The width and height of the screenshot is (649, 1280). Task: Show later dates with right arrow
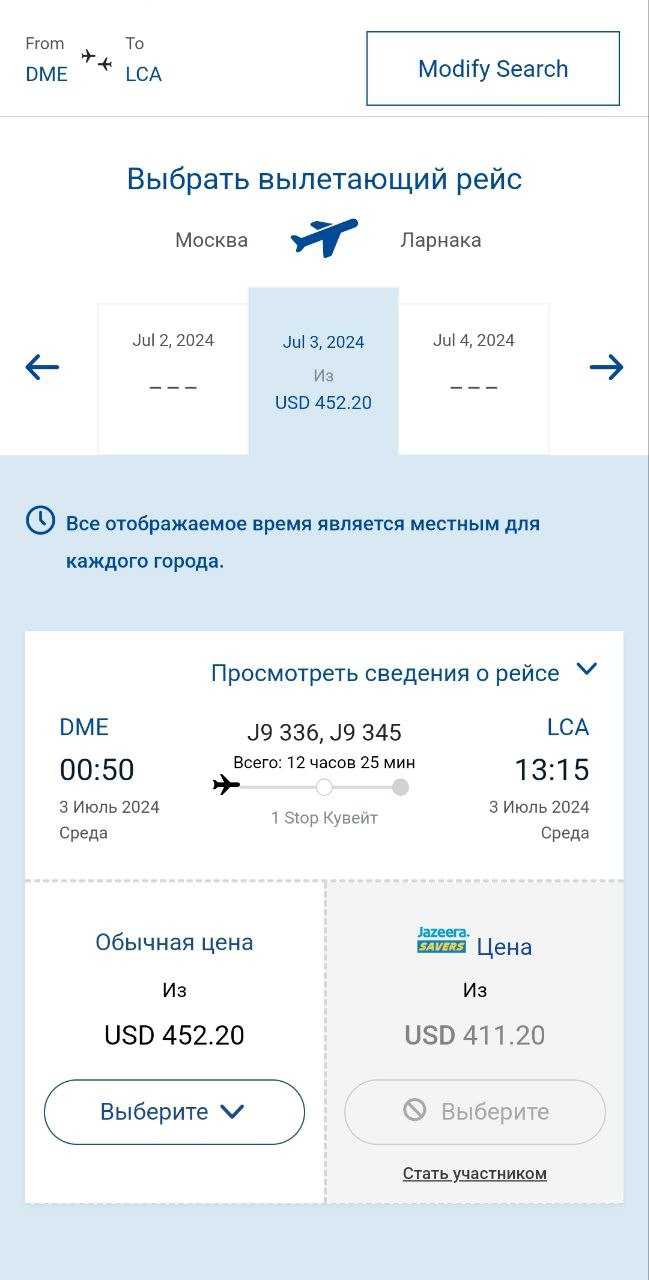click(606, 367)
